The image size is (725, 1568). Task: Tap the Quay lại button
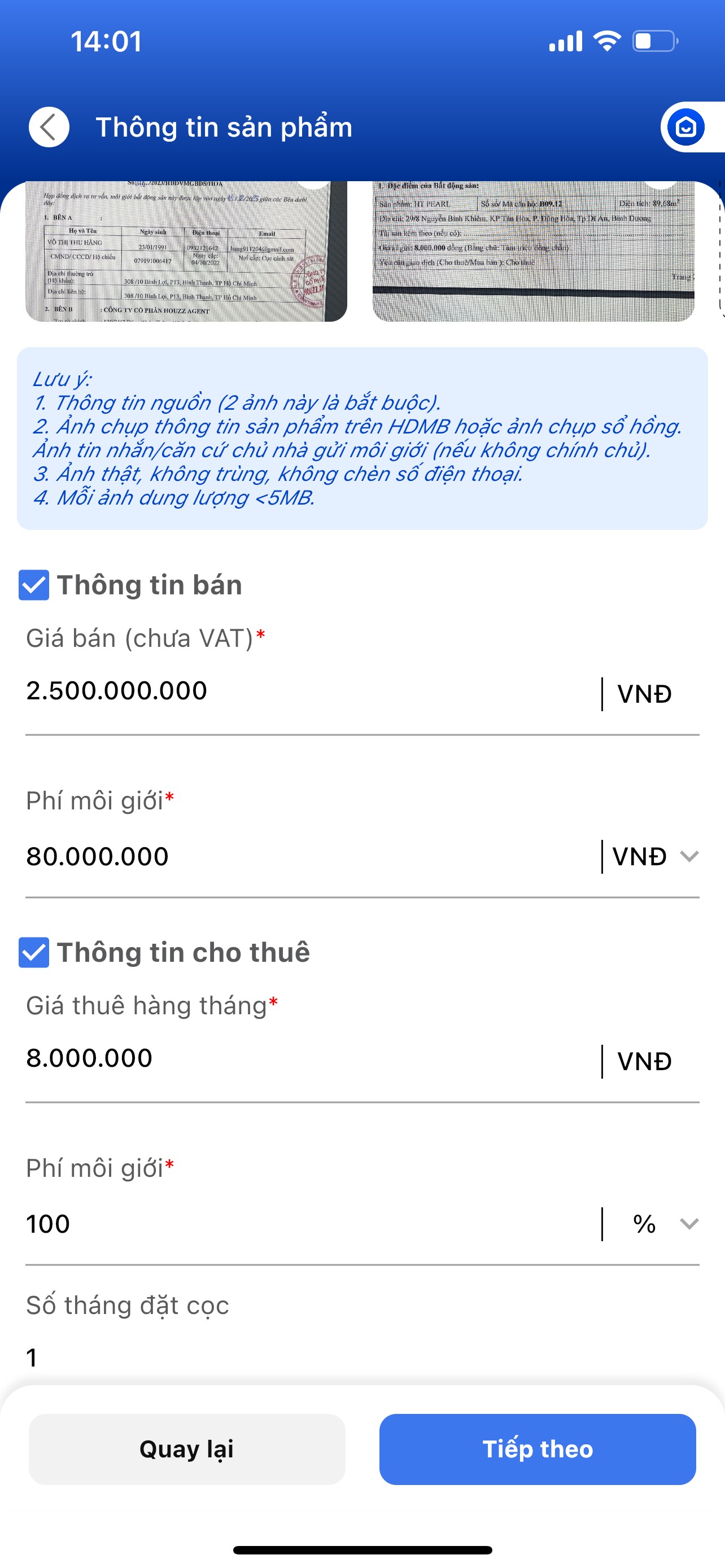coord(187,1449)
